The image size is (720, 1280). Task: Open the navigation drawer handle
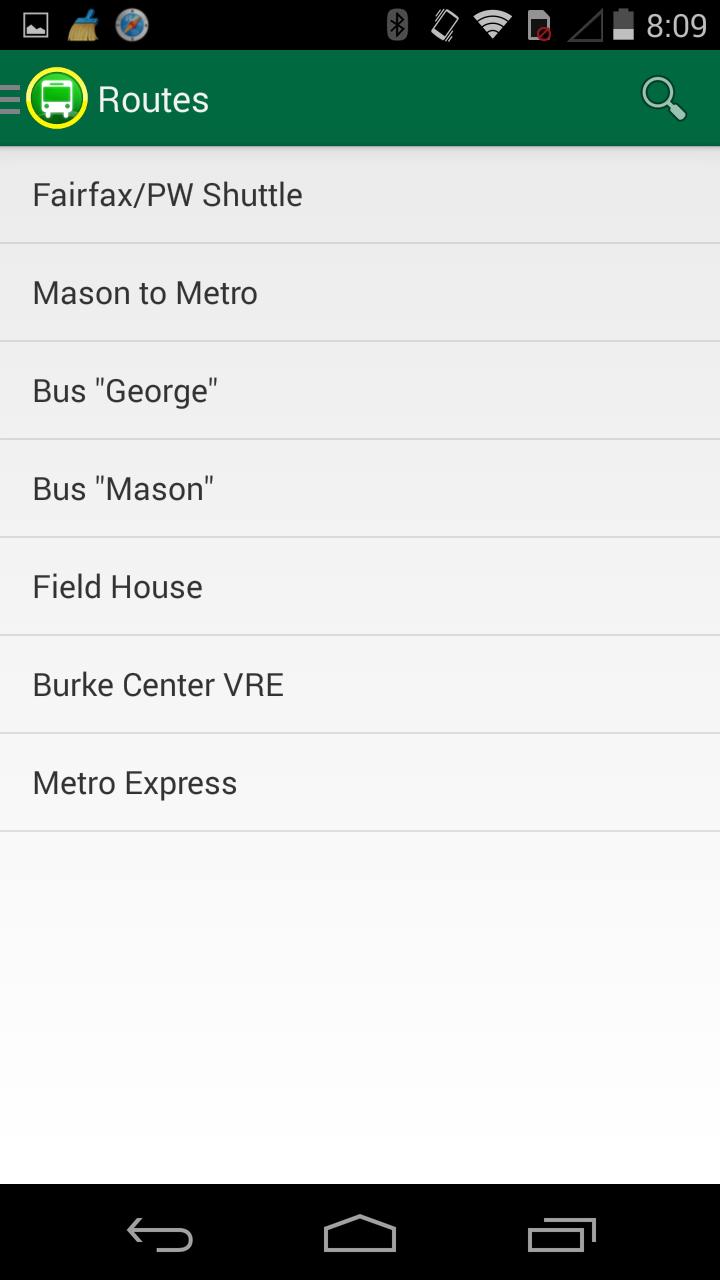tap(8, 97)
